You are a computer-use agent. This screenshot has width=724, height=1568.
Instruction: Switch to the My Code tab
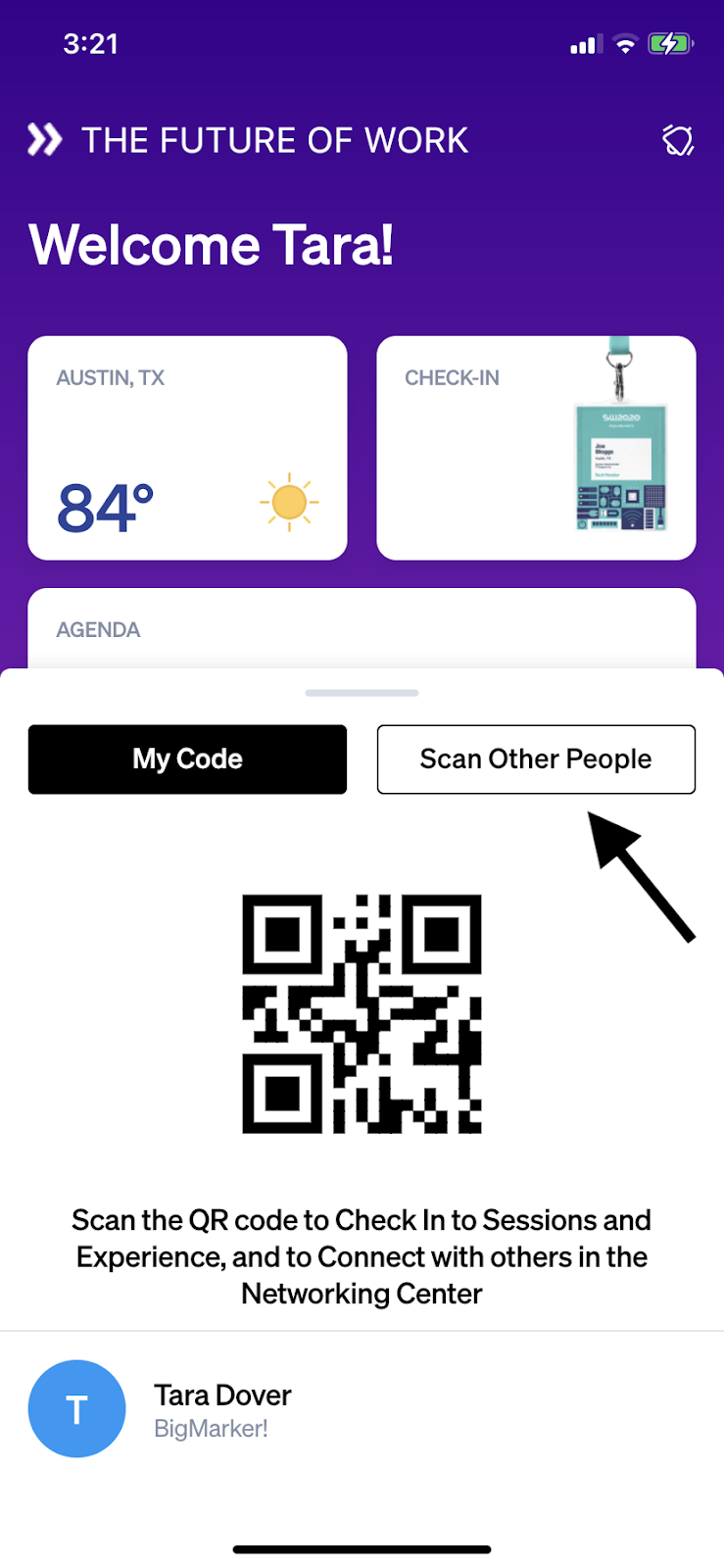click(187, 759)
